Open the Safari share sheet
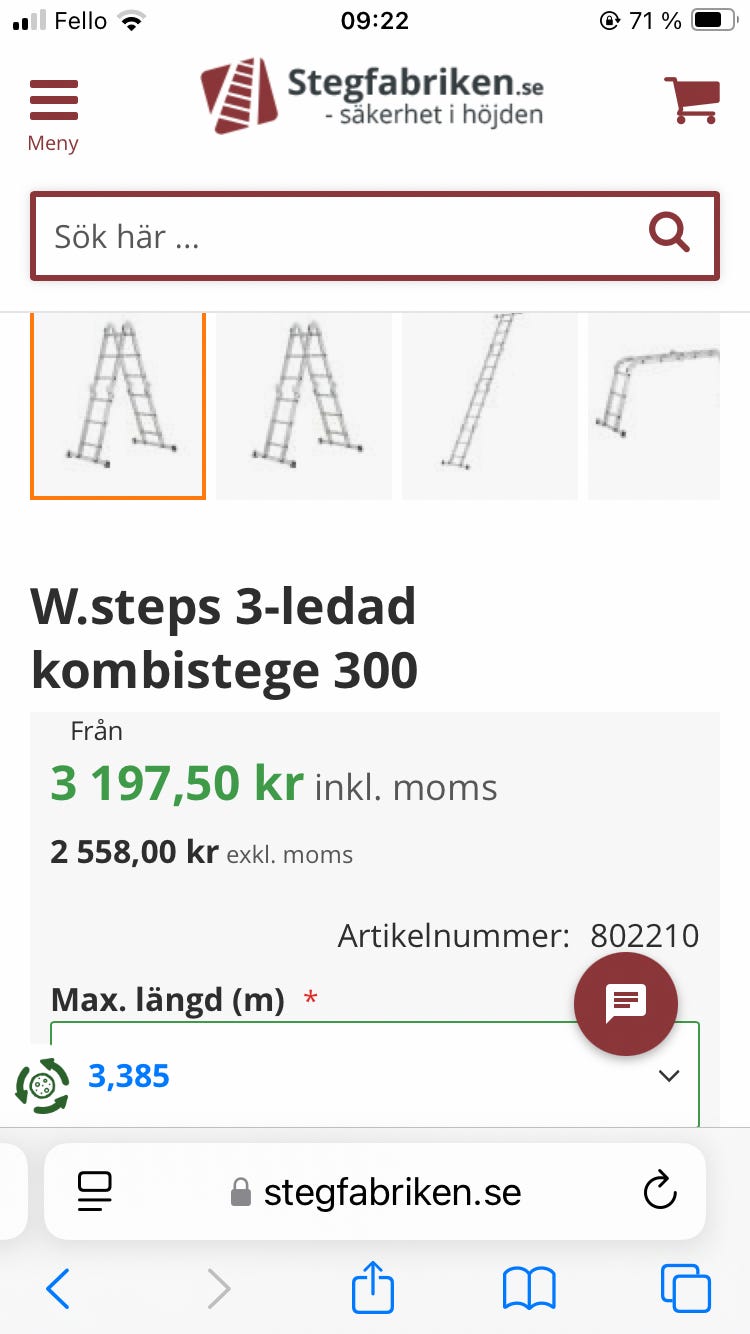 coord(371,1288)
